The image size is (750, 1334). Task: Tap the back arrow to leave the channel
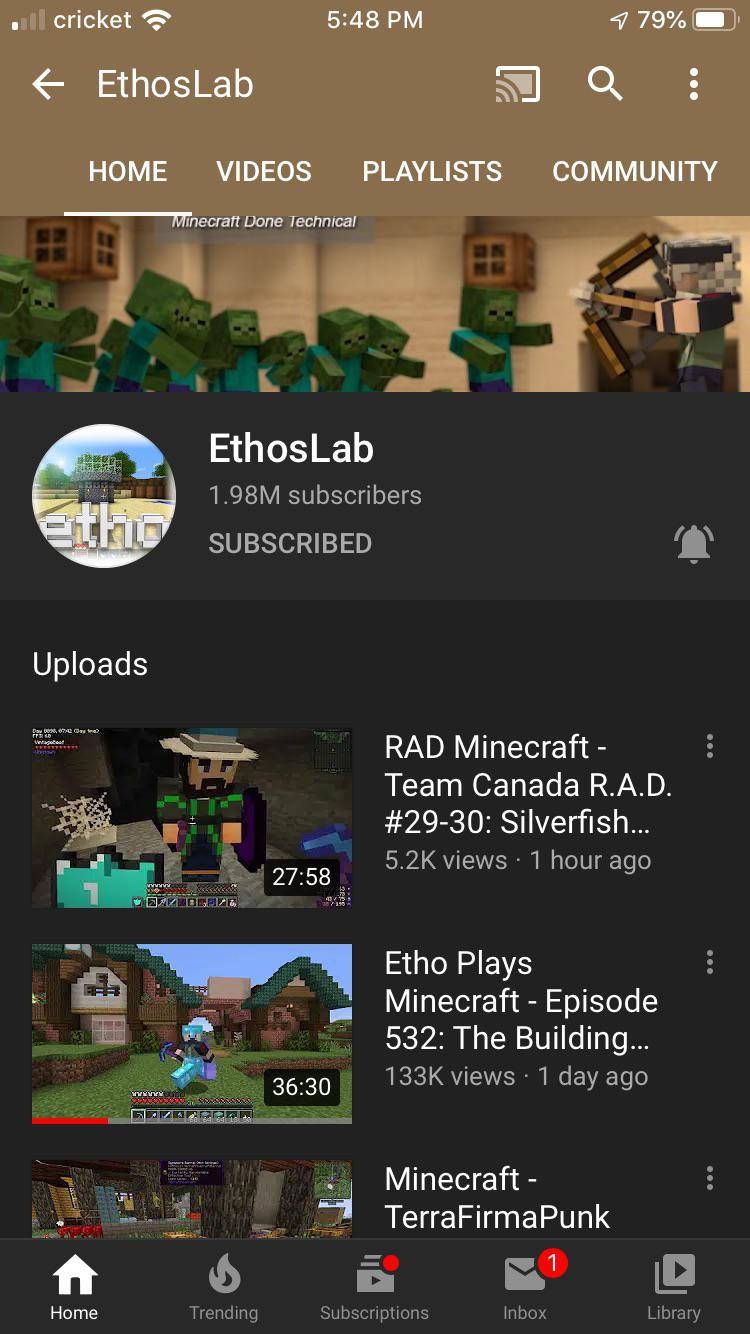click(x=47, y=84)
